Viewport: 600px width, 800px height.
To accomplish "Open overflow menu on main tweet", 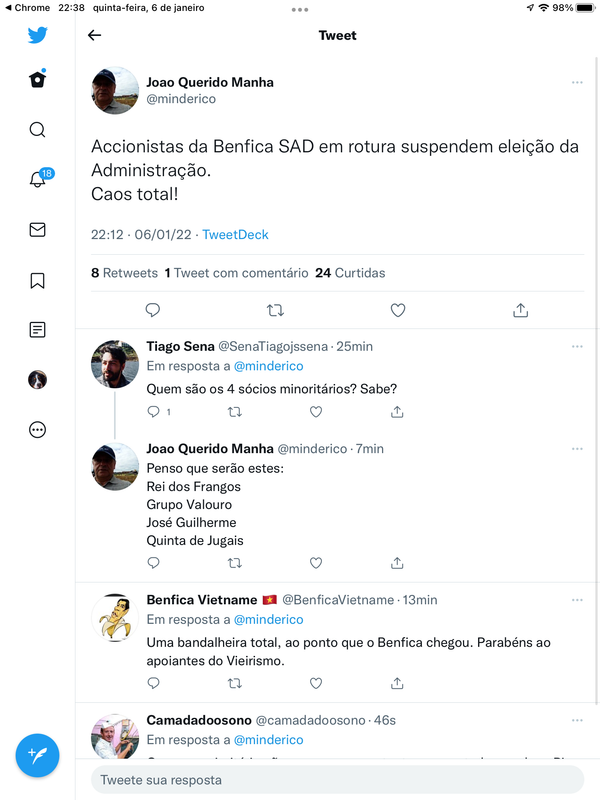I will 577,82.
